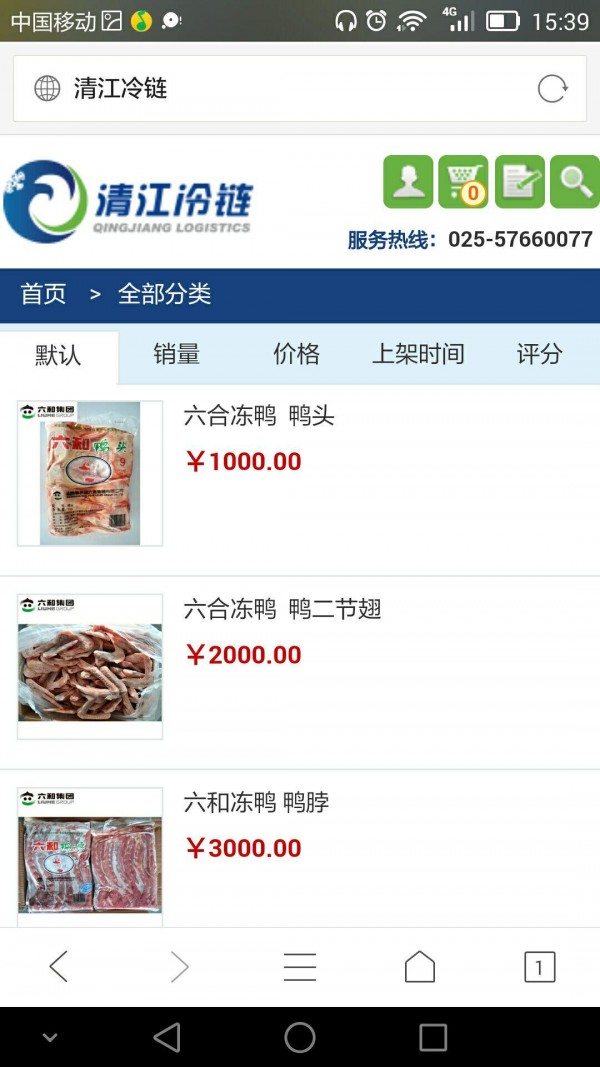600x1067 pixels.
Task: Go back in the browser toolbar
Action: click(x=59, y=966)
